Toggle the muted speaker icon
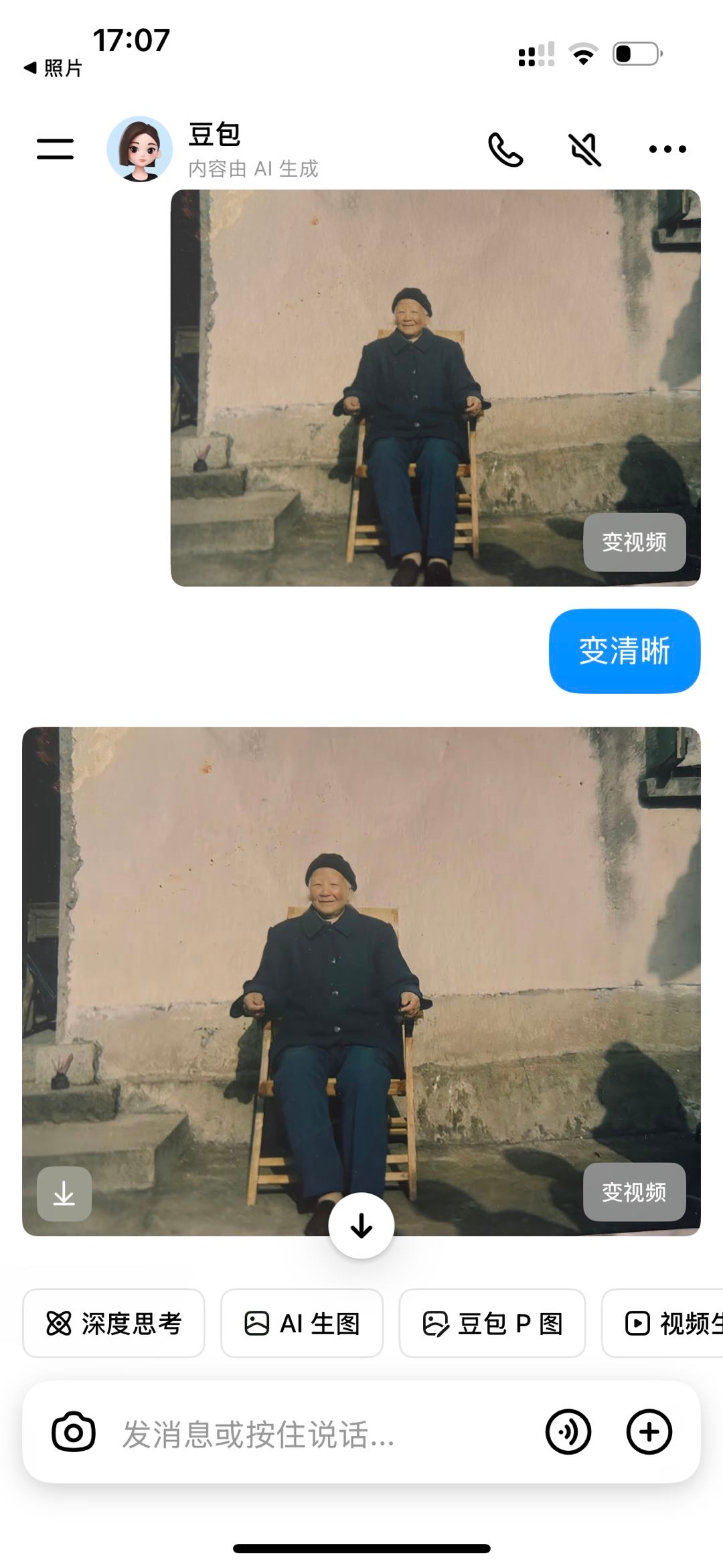Screen dimensions: 723x1568 (x=585, y=149)
